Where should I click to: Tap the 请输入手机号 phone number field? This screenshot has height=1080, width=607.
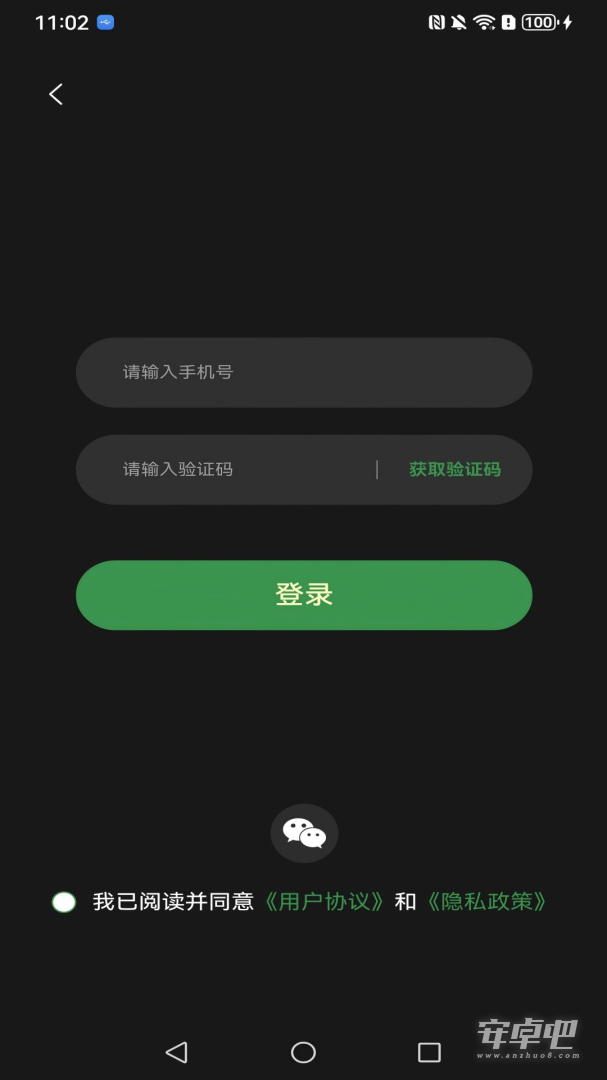click(304, 373)
